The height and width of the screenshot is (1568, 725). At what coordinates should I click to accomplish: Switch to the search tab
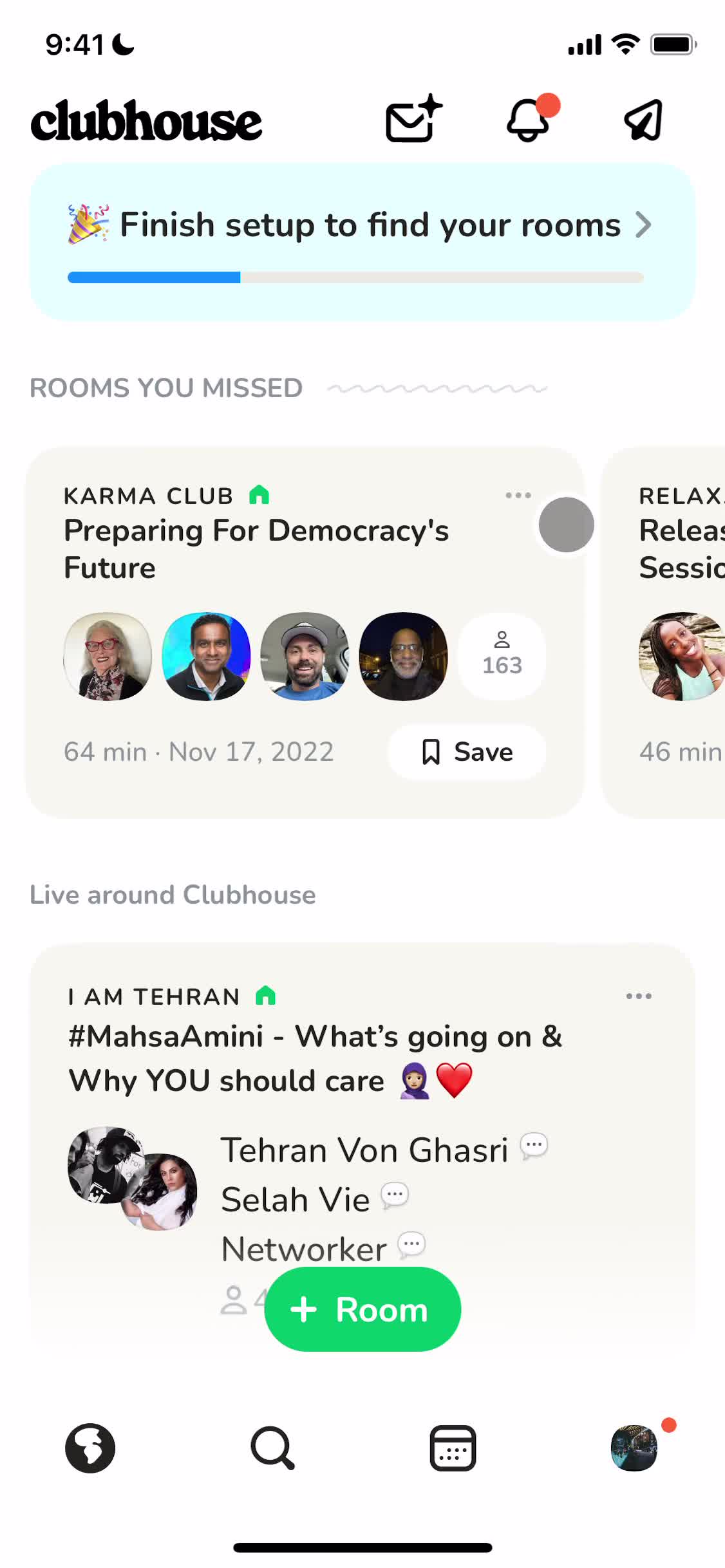tap(272, 1448)
